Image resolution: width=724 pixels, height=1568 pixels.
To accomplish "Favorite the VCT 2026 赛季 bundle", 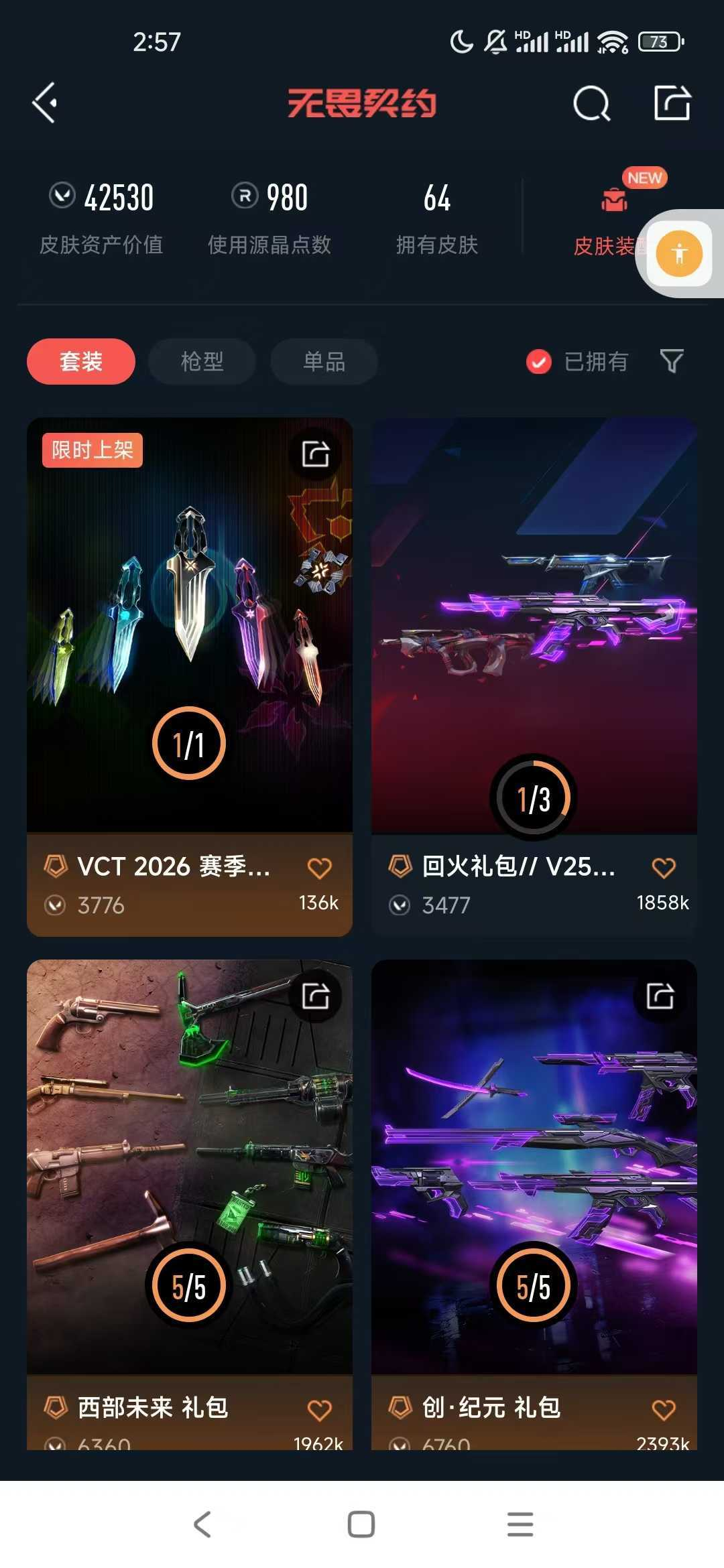I will point(319,868).
